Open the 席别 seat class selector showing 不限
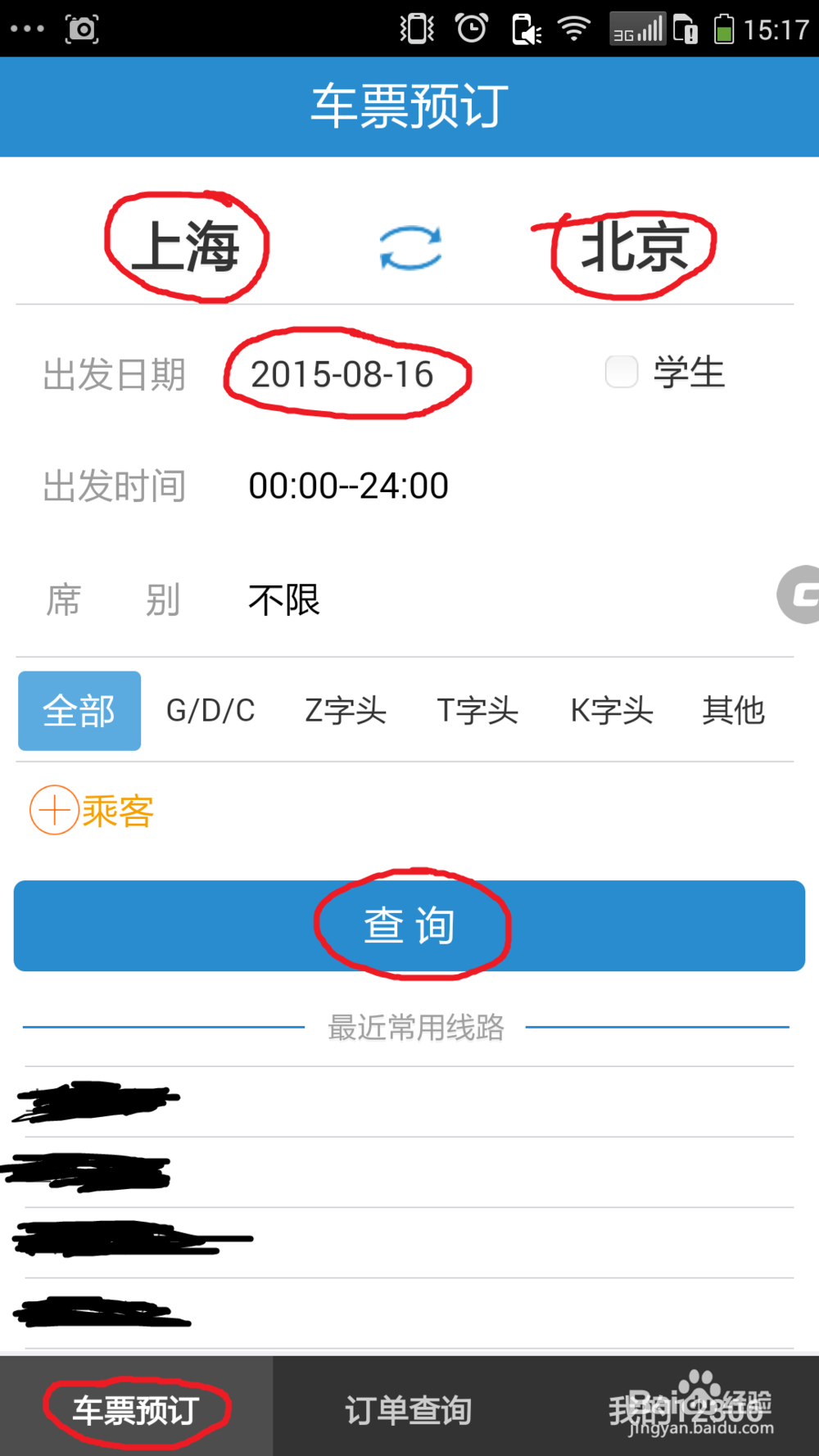Image resolution: width=819 pixels, height=1456 pixels. tap(283, 600)
